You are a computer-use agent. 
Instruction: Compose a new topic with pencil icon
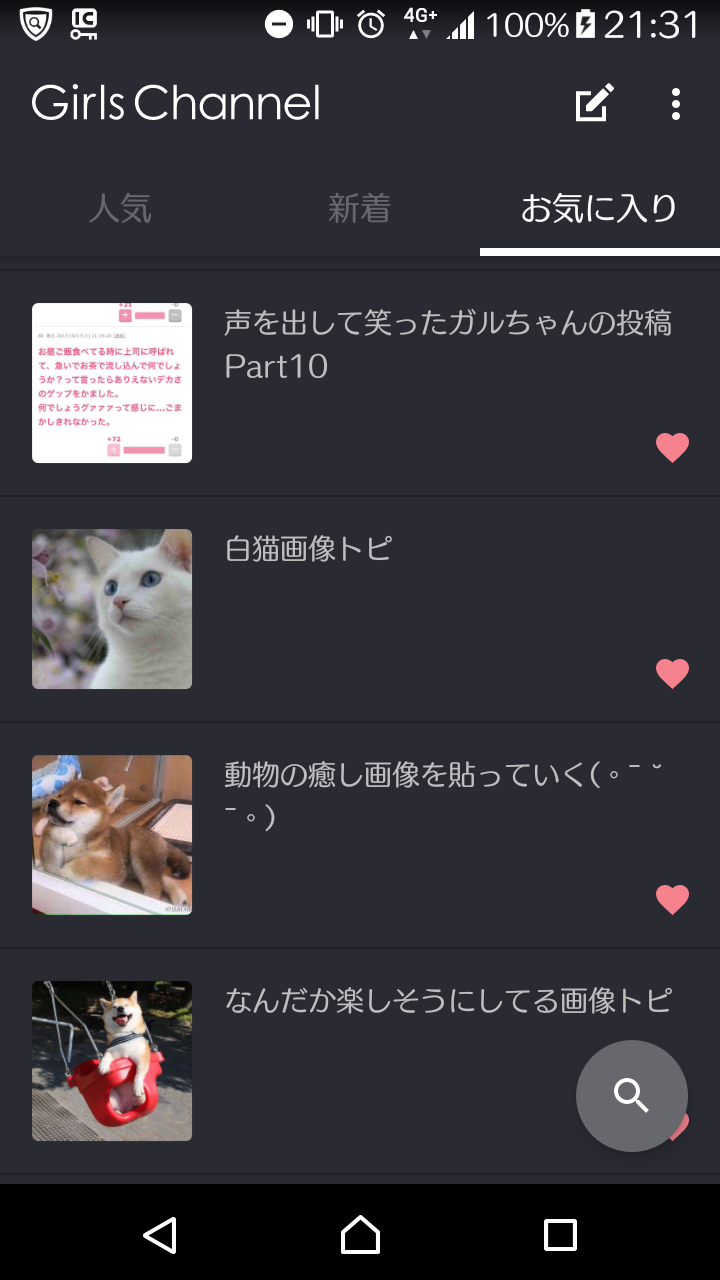point(594,104)
